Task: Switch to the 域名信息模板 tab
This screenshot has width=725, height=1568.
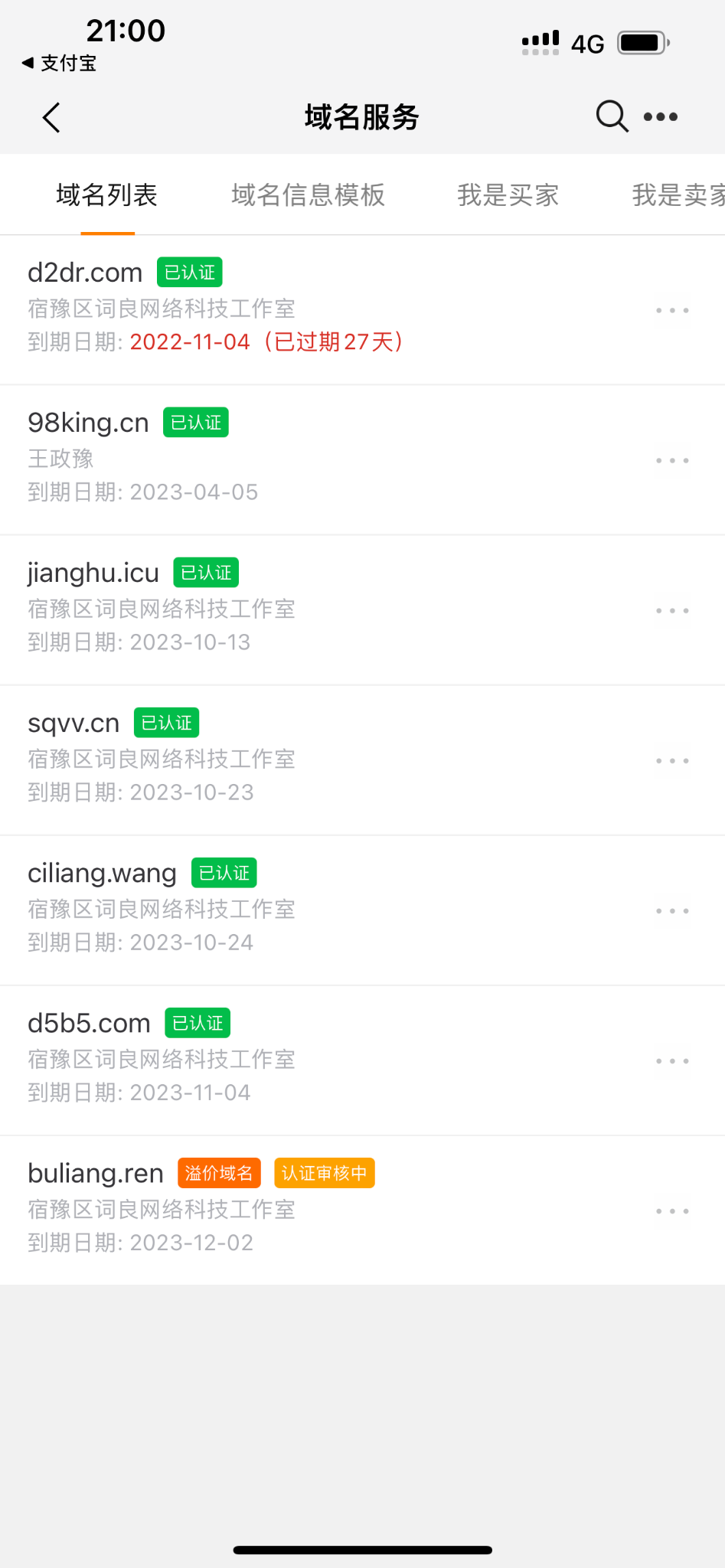Action: [x=308, y=195]
